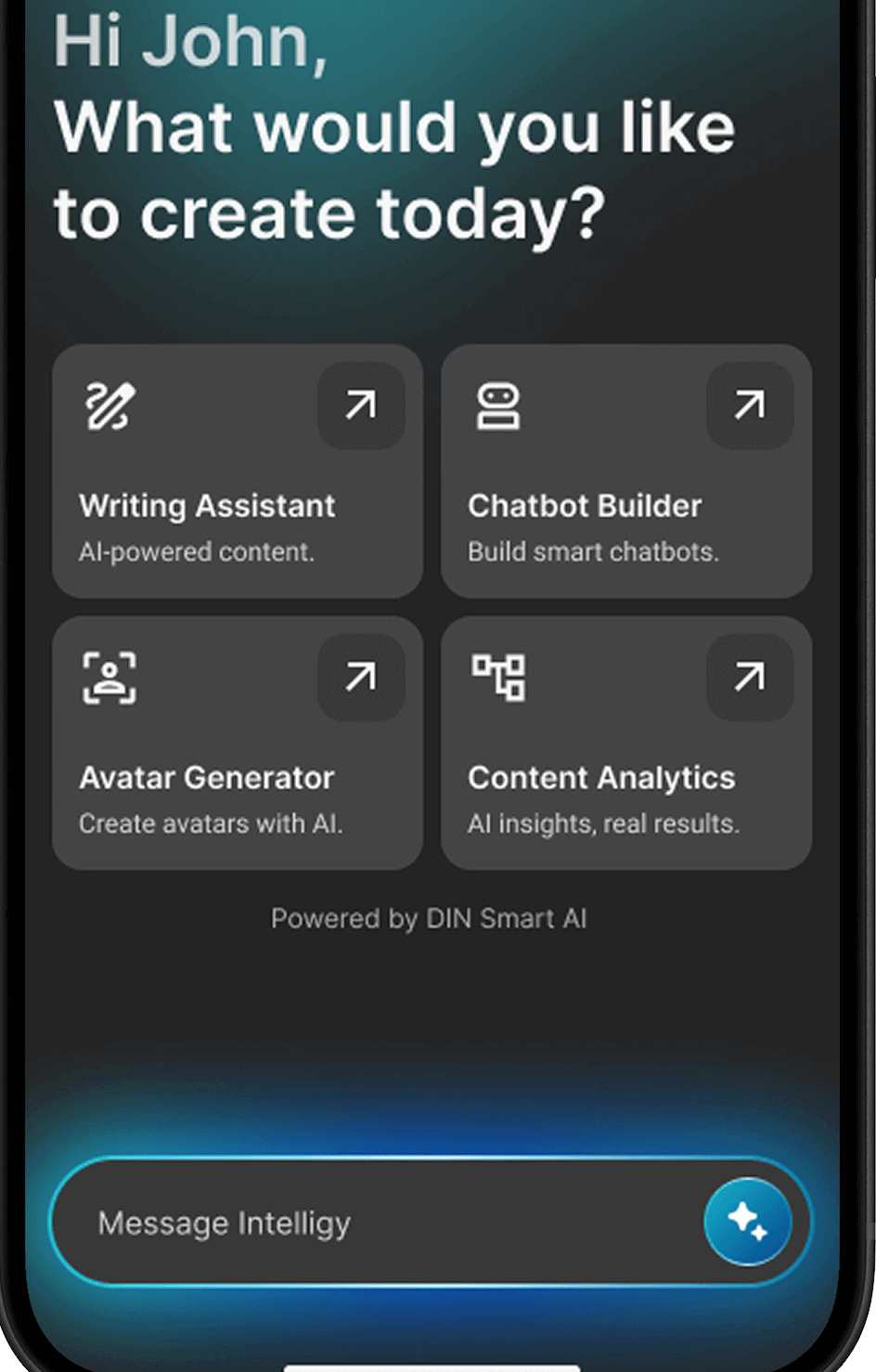876x1372 pixels.
Task: Tap the arrow button on Content Analytics
Action: click(750, 678)
